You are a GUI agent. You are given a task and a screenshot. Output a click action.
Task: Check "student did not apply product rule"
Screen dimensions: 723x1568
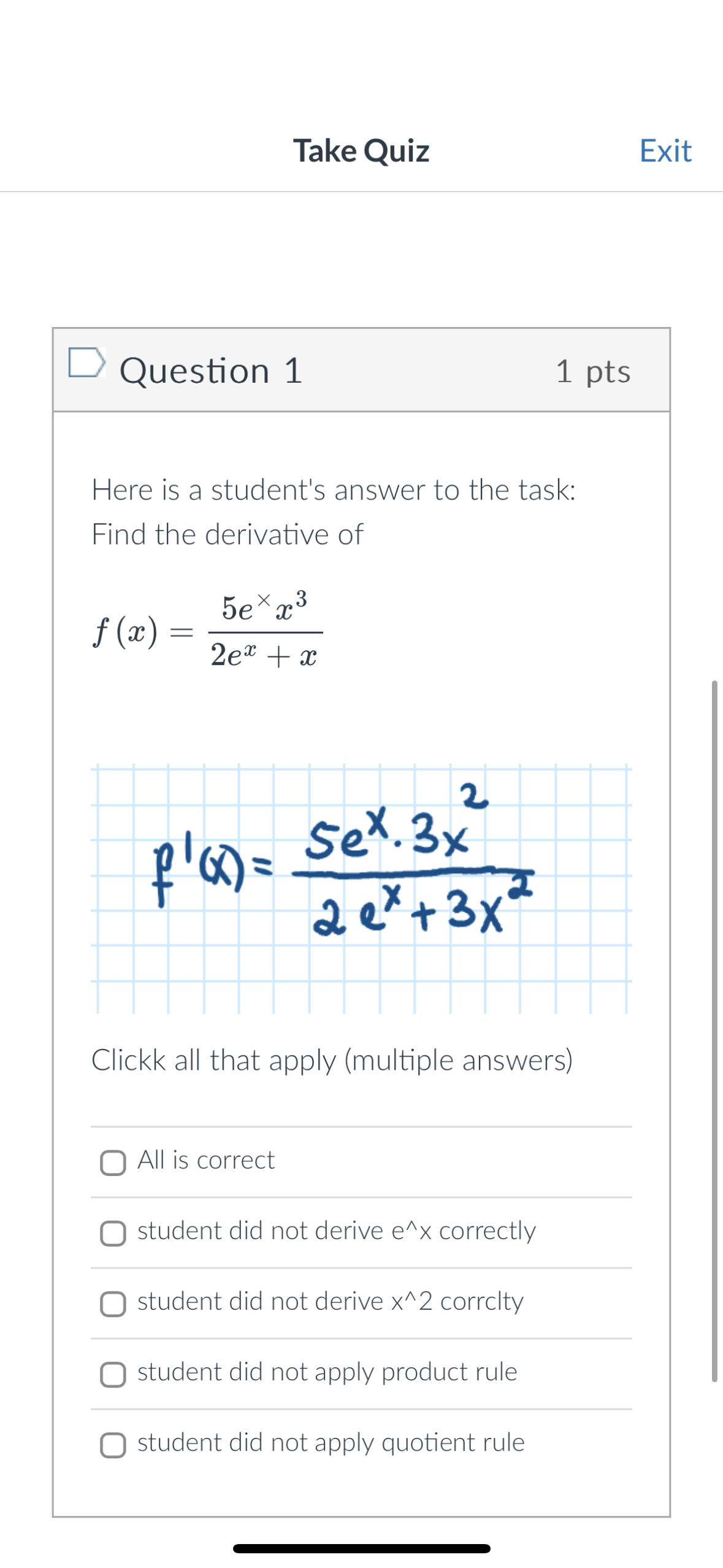(x=114, y=1372)
